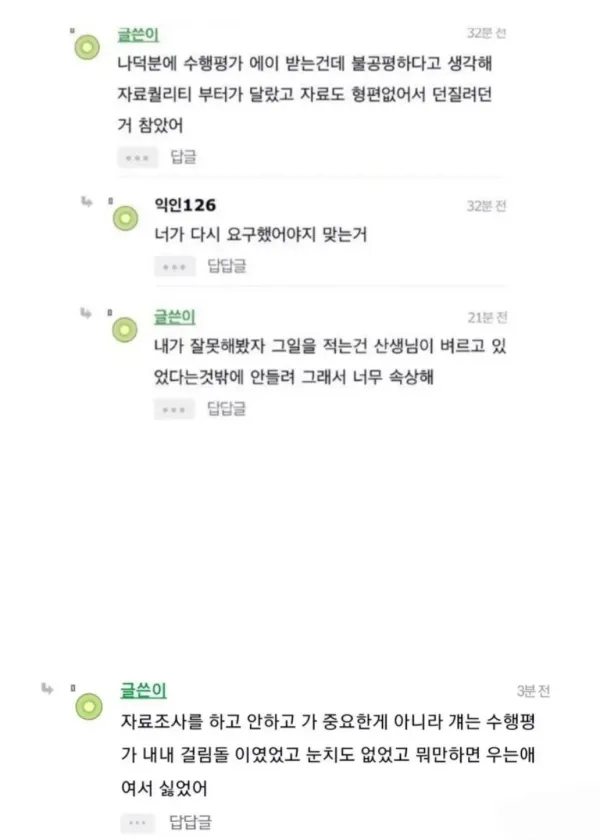Open the more options under 익인126's reply
600x840 pixels.
[174, 266]
